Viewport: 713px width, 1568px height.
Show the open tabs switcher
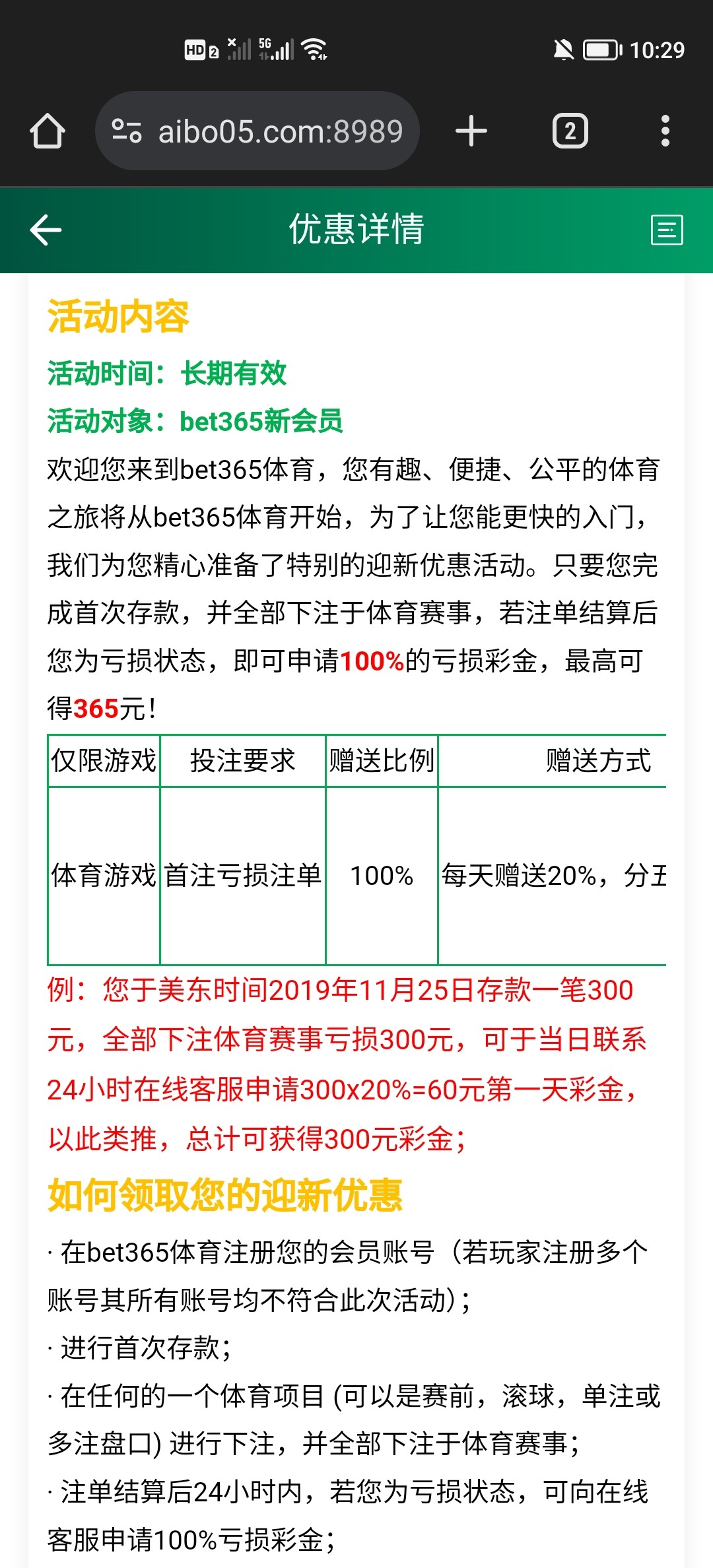pos(570,131)
